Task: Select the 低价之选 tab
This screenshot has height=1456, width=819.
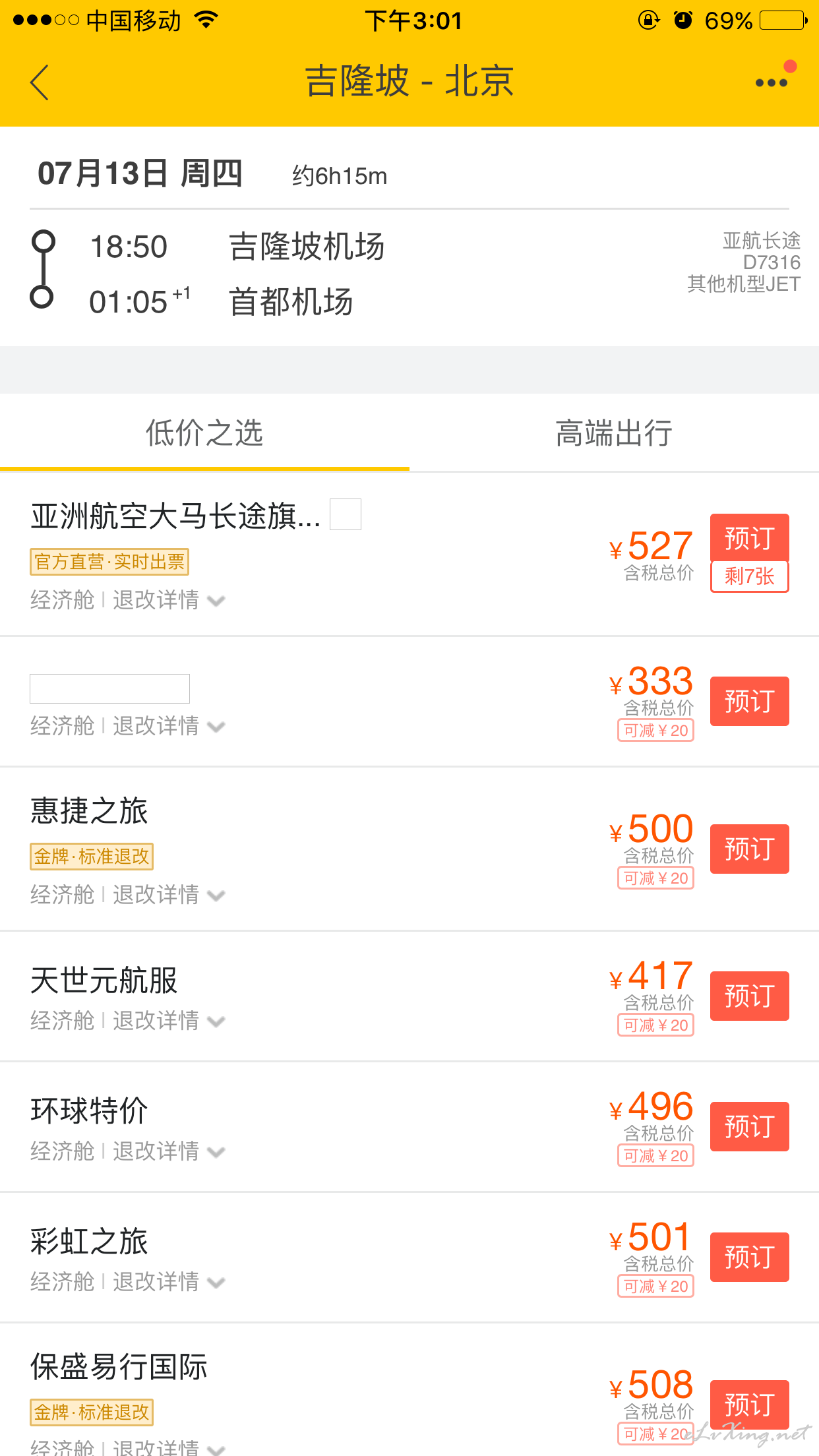Action: [x=204, y=433]
